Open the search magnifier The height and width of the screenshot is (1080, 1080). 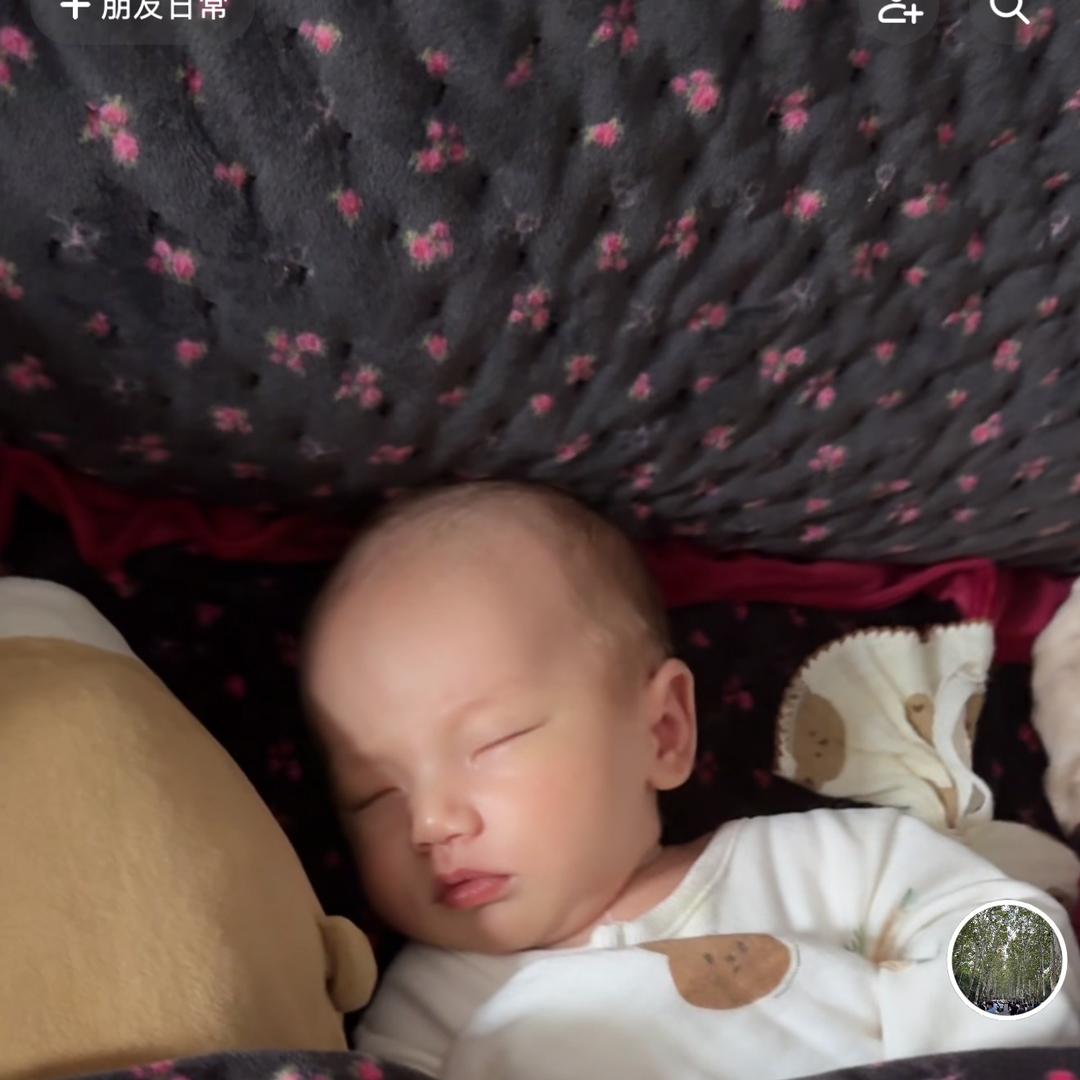1009,10
